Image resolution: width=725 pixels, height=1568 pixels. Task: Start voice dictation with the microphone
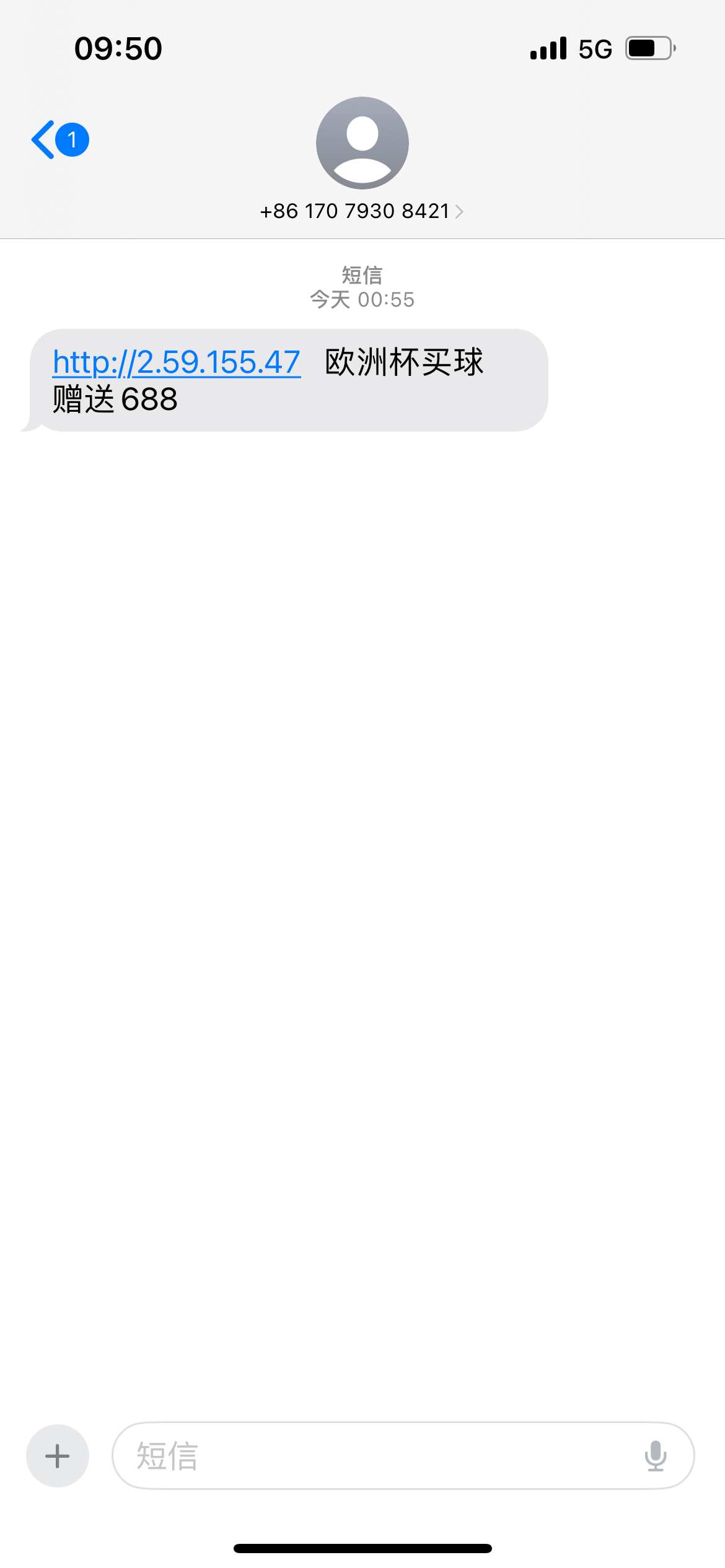tap(655, 1456)
